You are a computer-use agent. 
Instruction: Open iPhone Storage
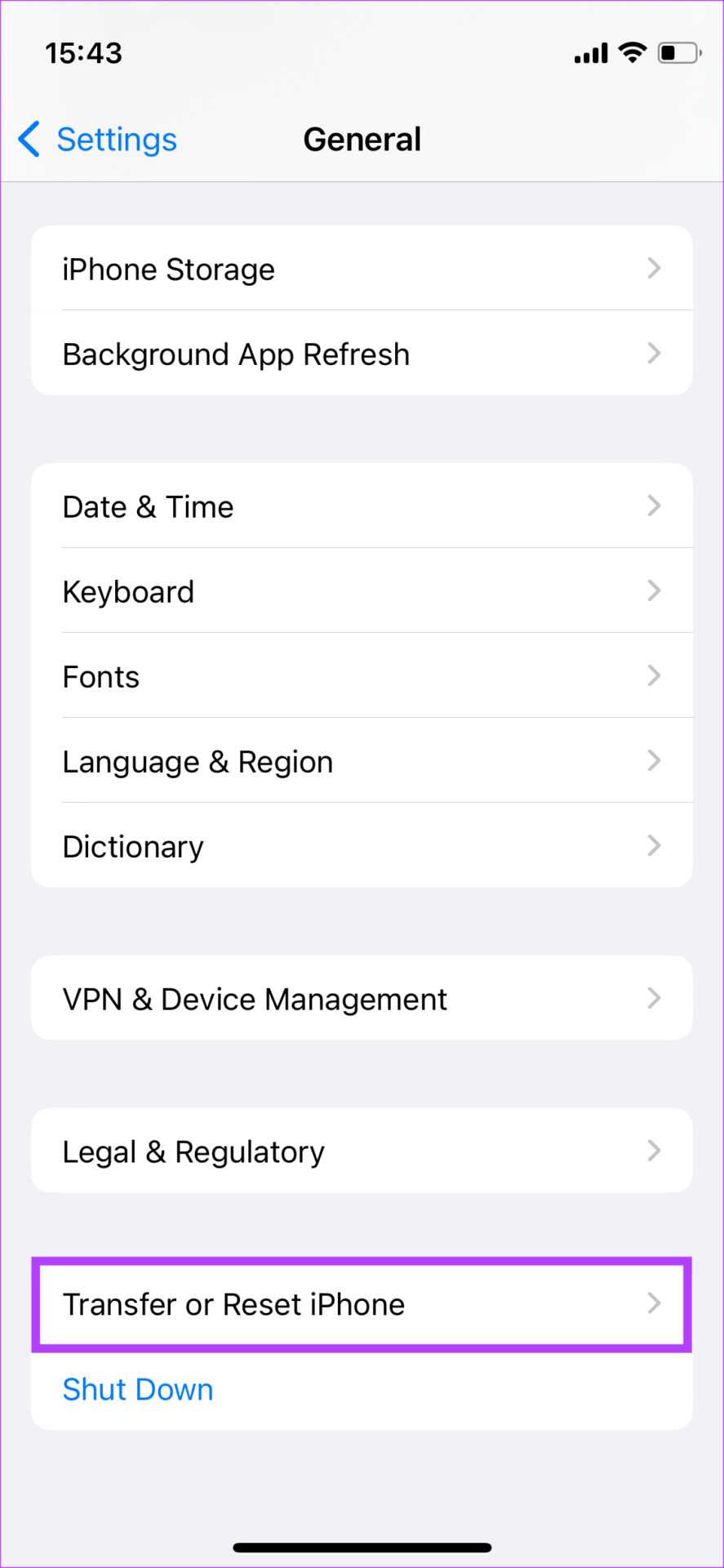coord(362,269)
